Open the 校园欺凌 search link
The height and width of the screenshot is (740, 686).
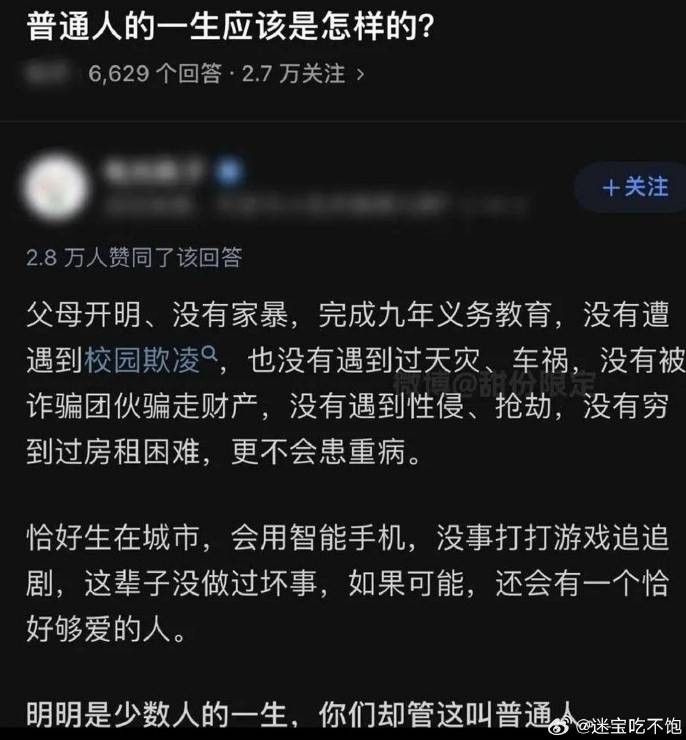(152, 357)
